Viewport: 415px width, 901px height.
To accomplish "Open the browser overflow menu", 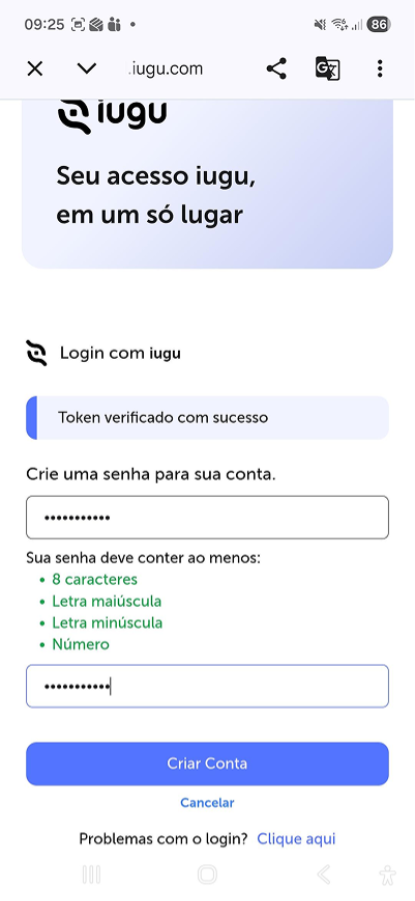I will (379, 69).
